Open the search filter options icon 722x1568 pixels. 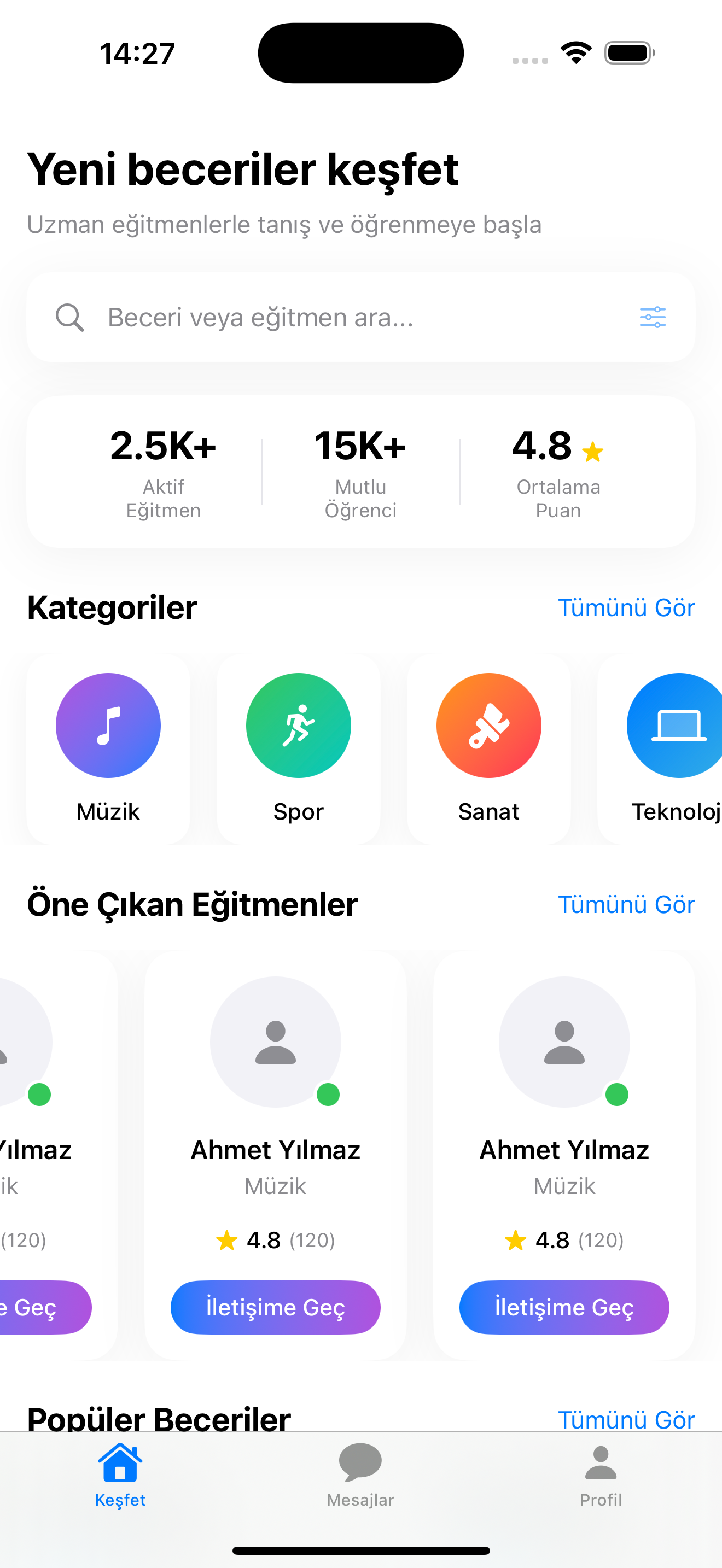[652, 317]
